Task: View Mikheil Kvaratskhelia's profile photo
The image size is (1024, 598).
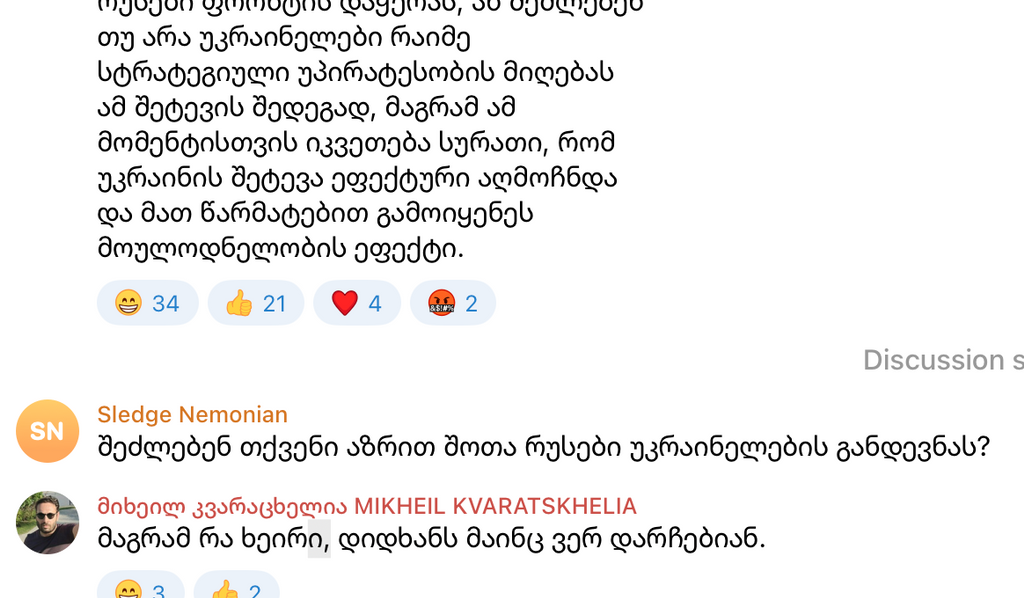Action: [47, 522]
